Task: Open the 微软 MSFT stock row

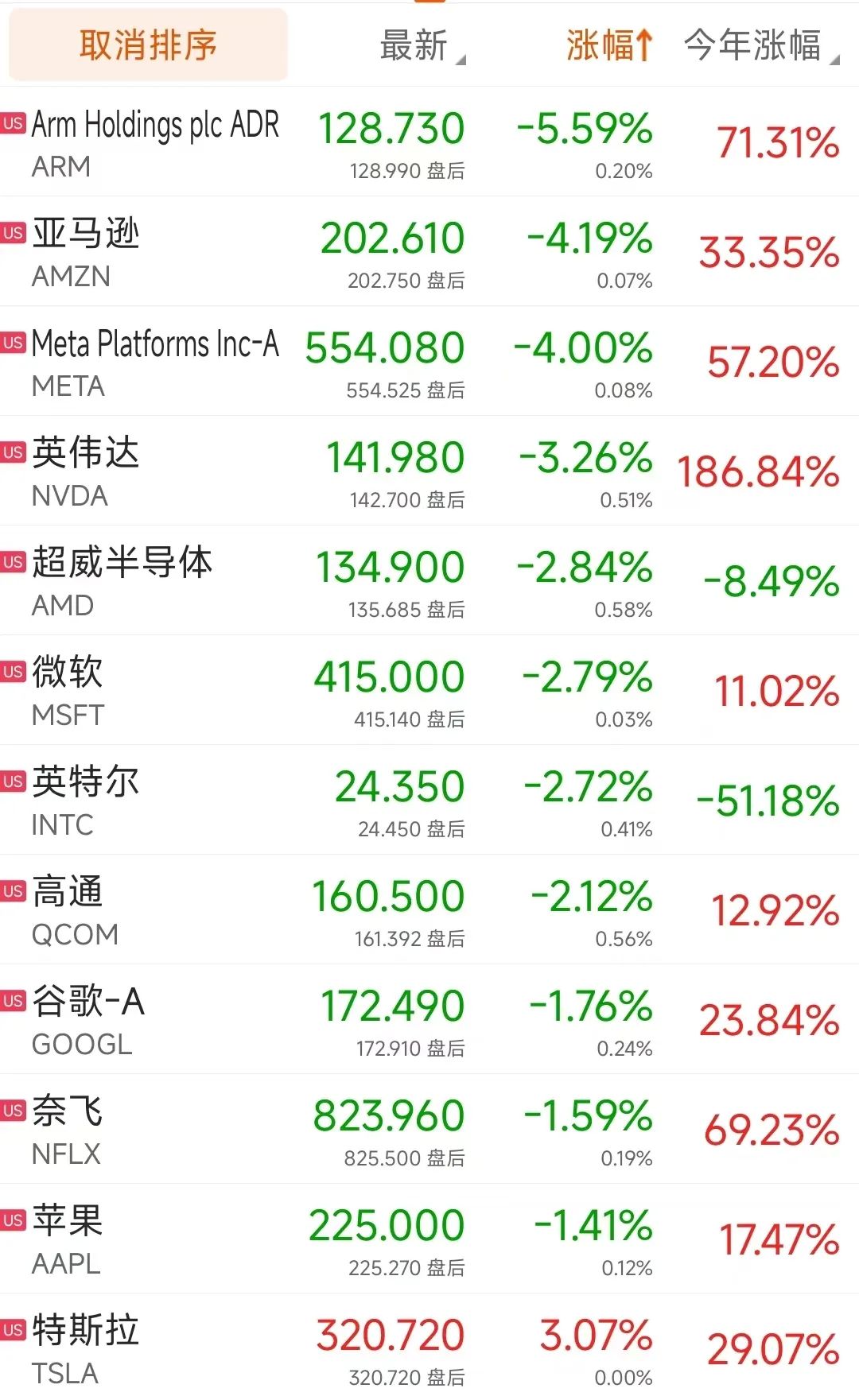Action: click(429, 690)
